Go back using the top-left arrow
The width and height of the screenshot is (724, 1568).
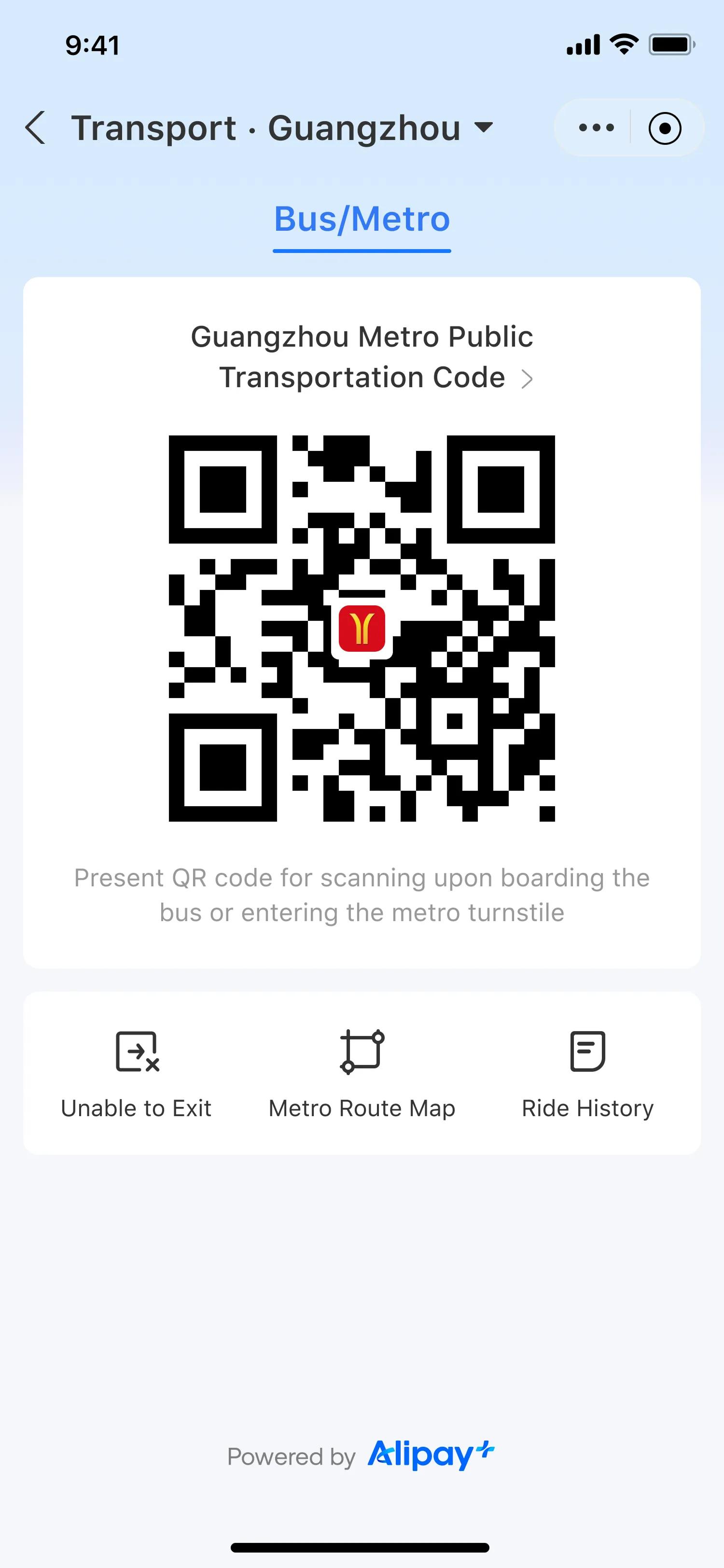tap(35, 128)
